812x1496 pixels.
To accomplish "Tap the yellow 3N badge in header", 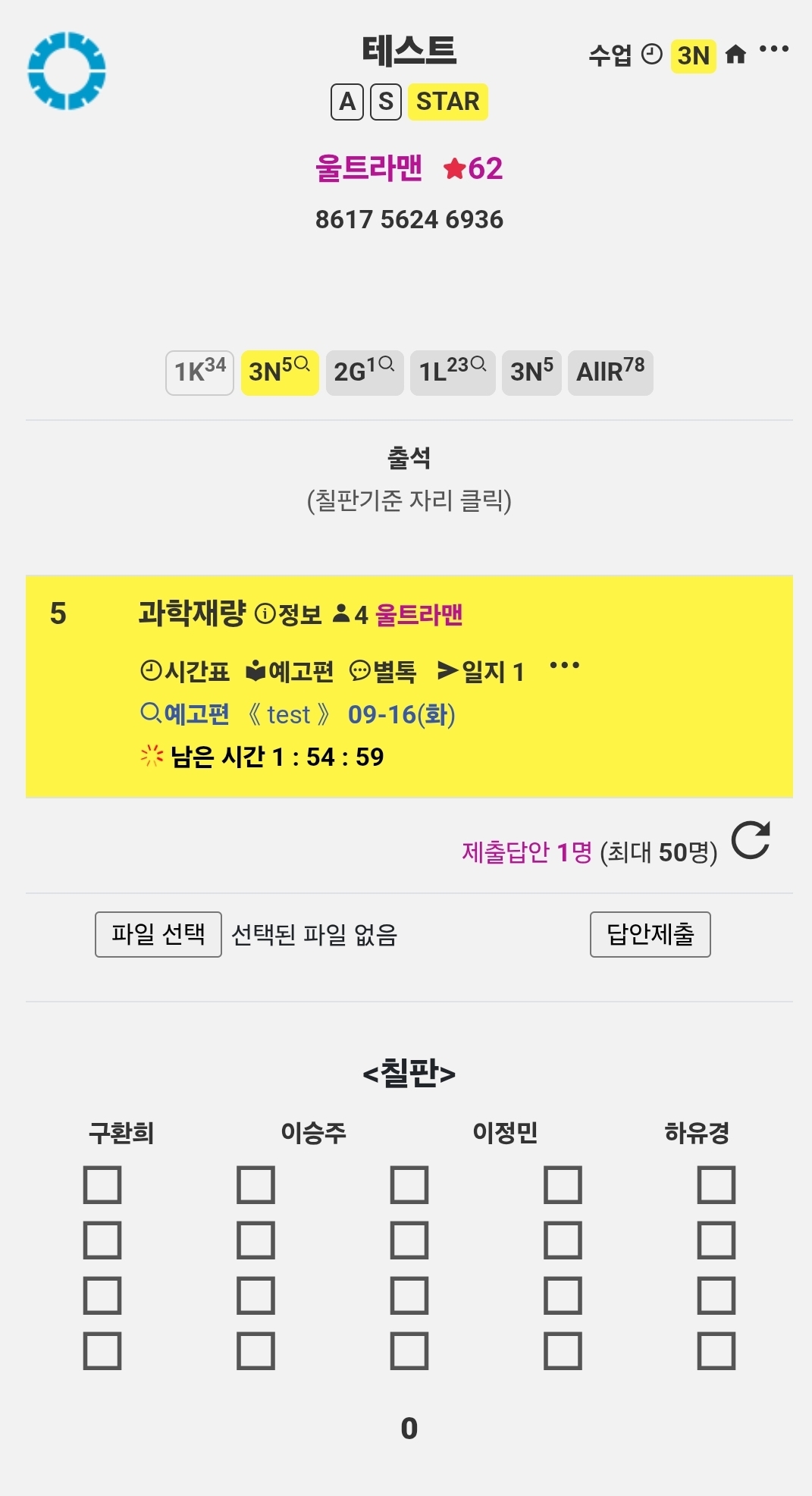I will click(x=693, y=55).
